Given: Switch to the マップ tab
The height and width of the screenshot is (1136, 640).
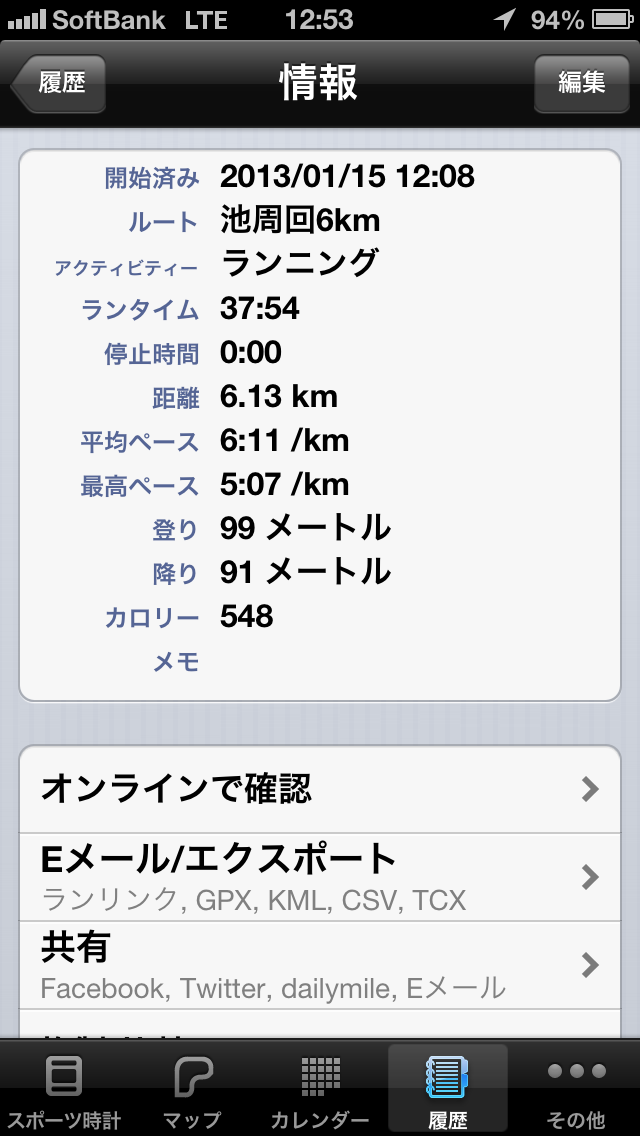Looking at the screenshot, I should point(192,1089).
